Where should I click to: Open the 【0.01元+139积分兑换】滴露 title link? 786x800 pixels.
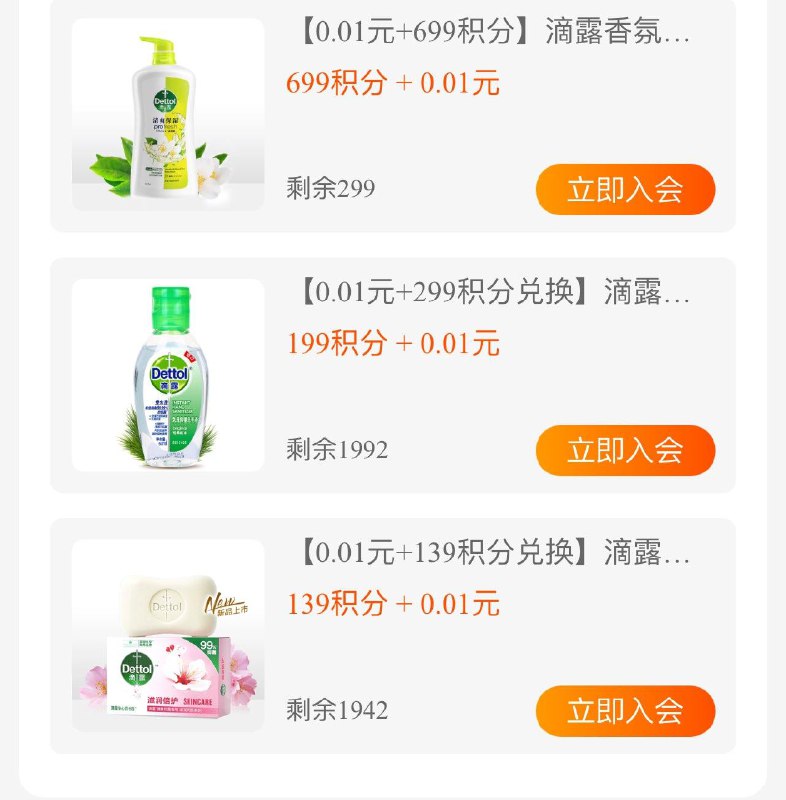[x=480, y=557]
